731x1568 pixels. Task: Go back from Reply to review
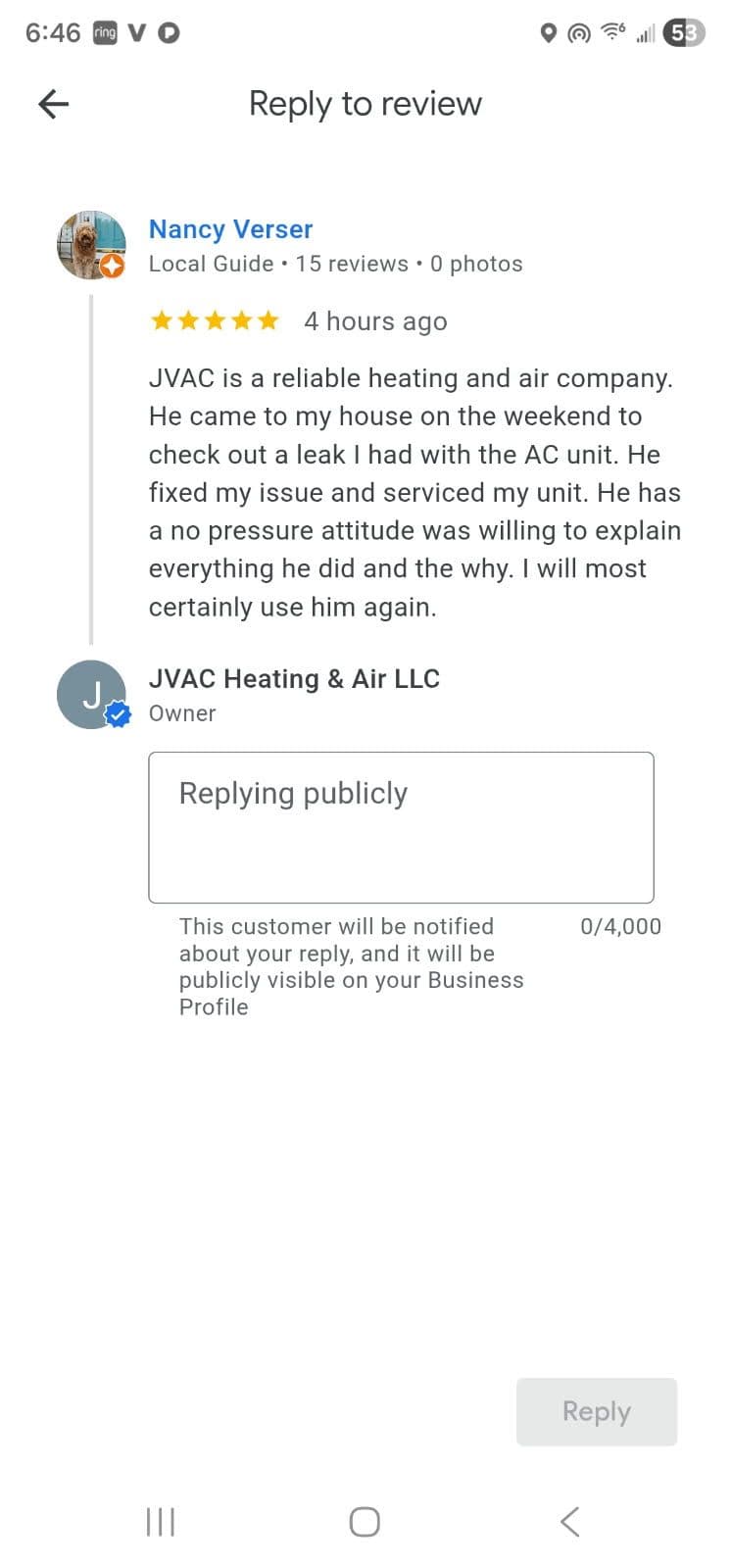click(x=54, y=104)
